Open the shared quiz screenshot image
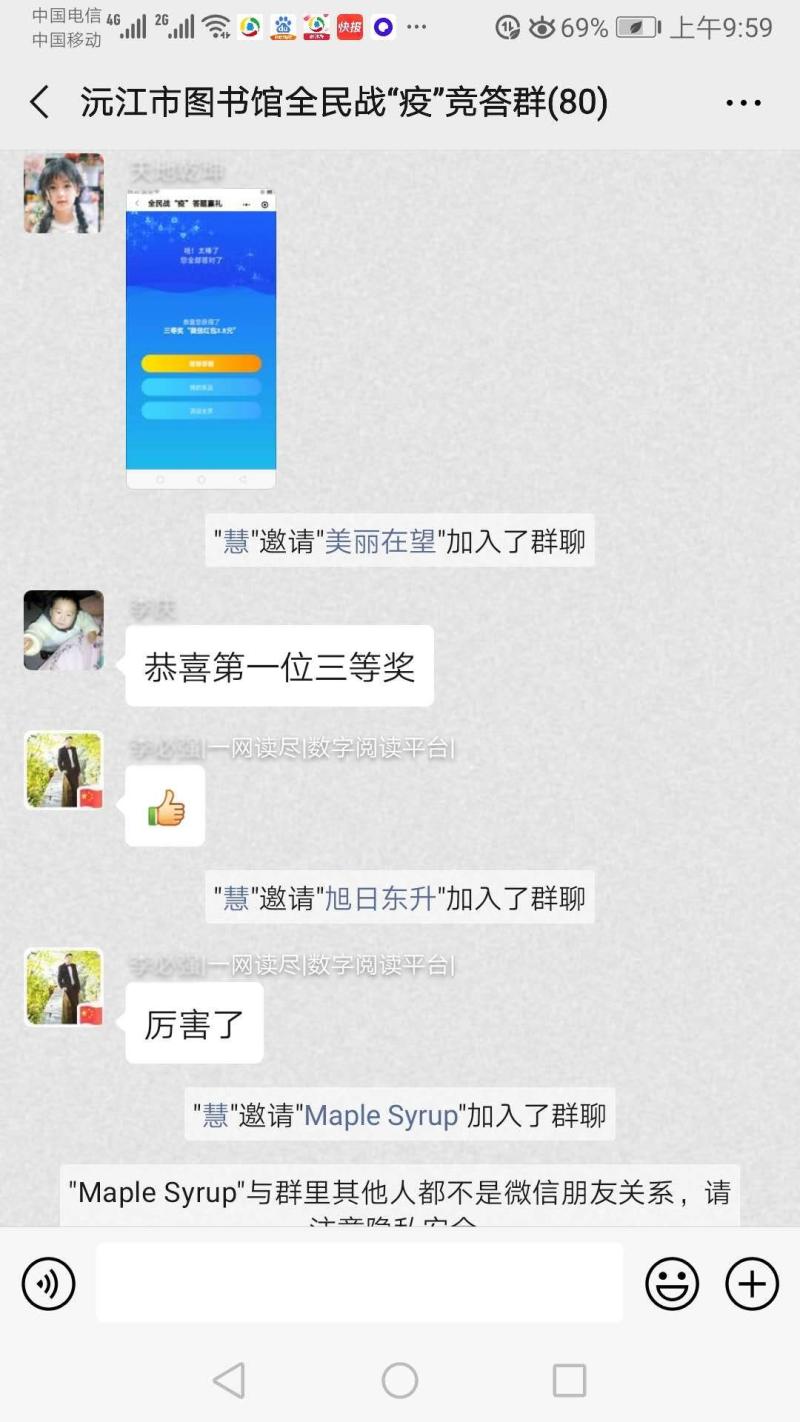Screen dimensions: 800x1422 click(201, 339)
